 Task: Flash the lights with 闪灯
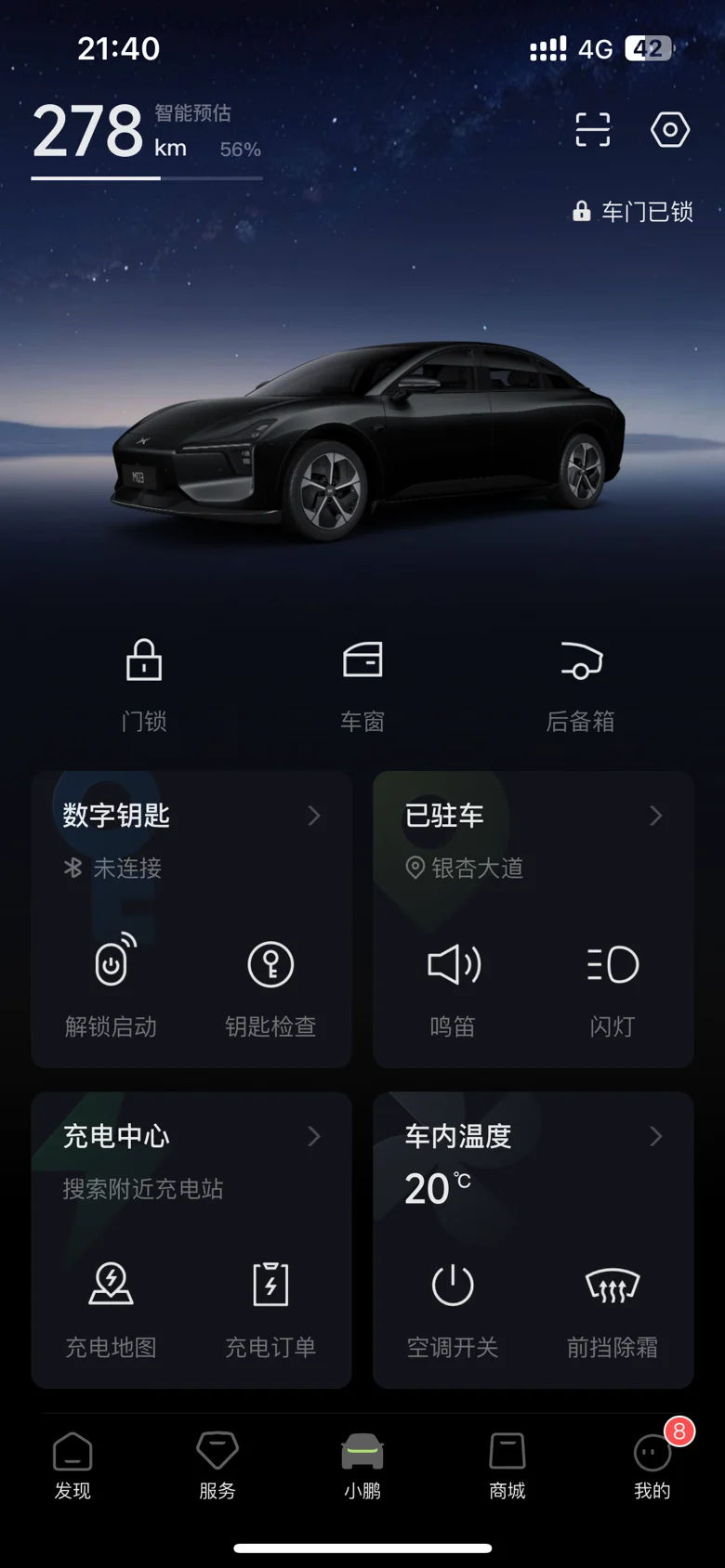click(613, 987)
